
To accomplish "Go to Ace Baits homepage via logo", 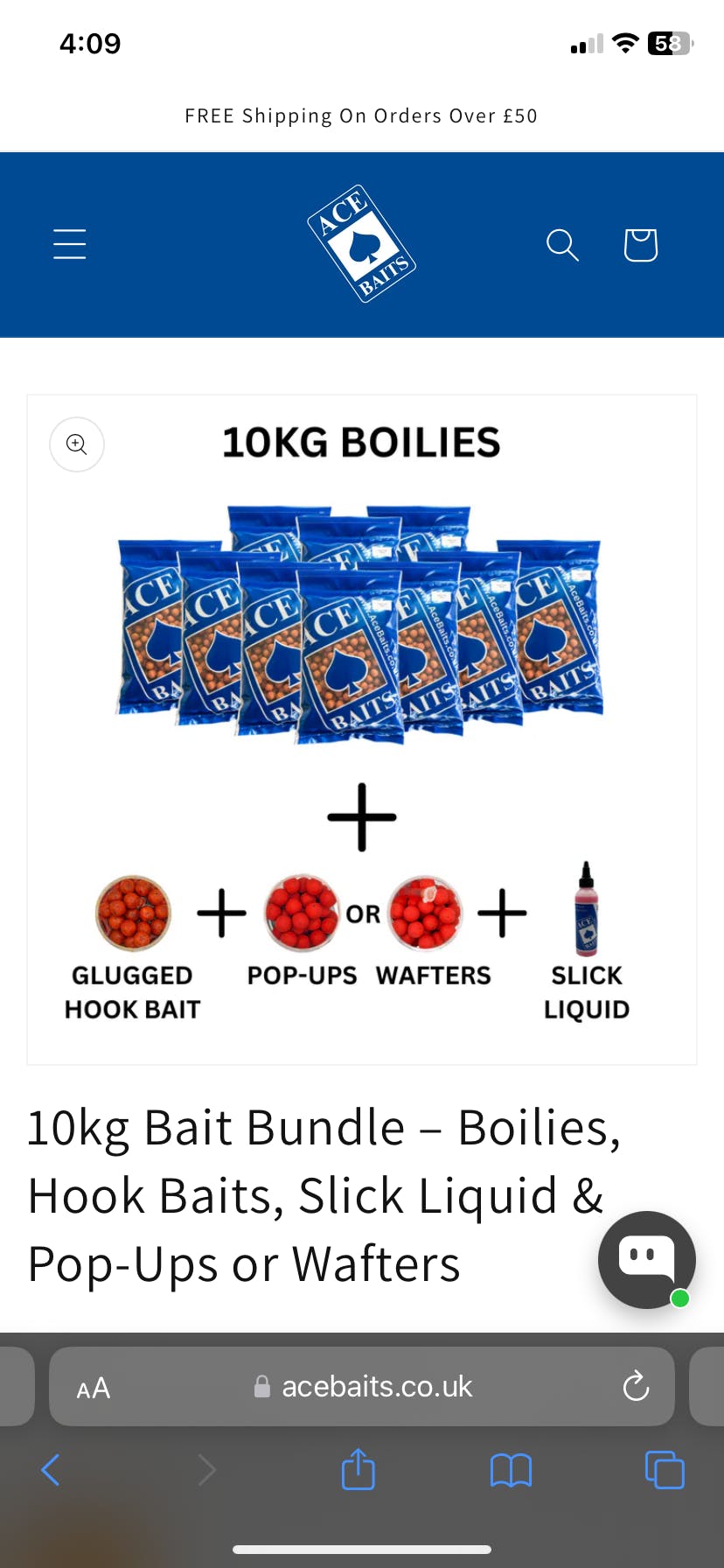I will point(361,244).
